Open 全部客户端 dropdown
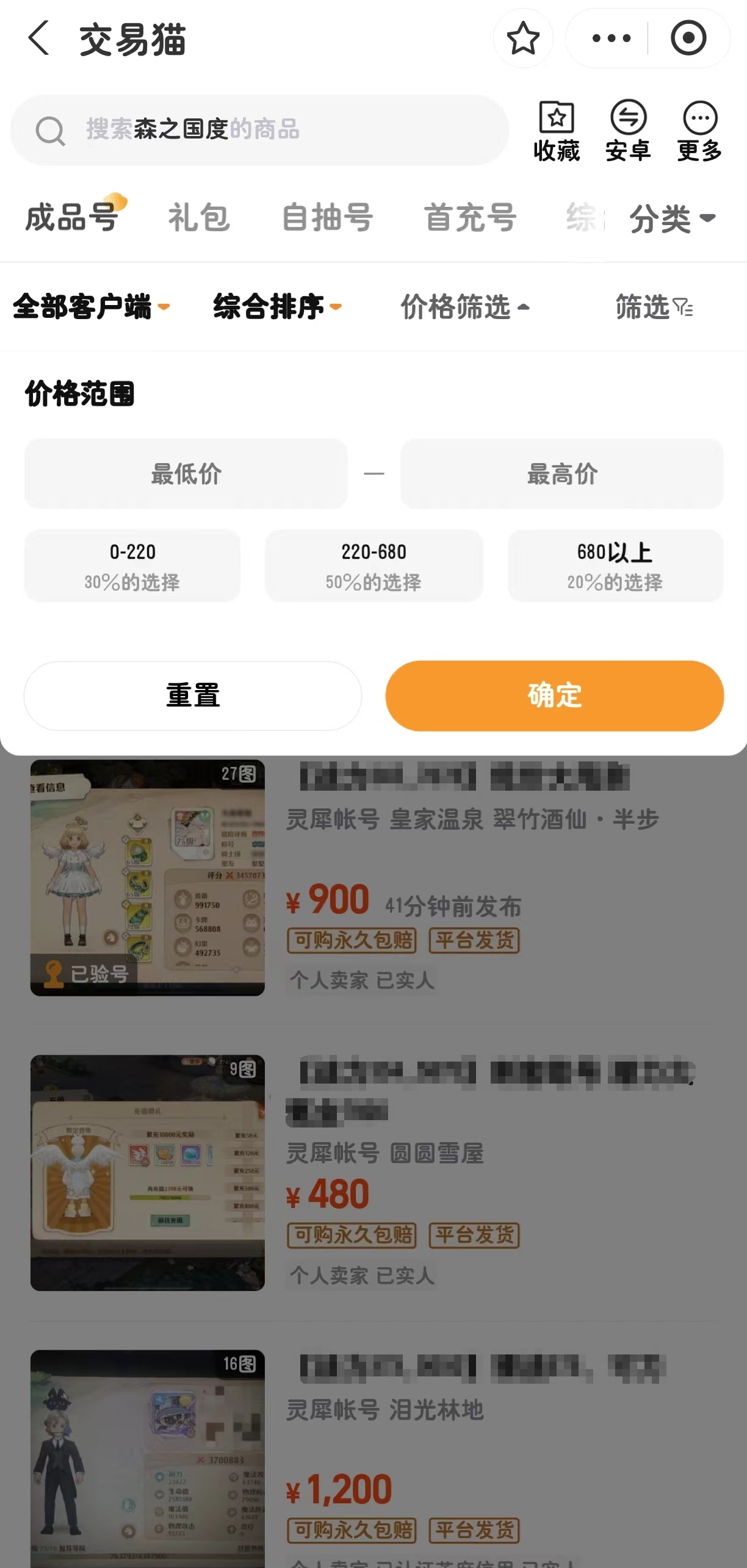The height and width of the screenshot is (1568, 747). pyautogui.click(x=91, y=306)
